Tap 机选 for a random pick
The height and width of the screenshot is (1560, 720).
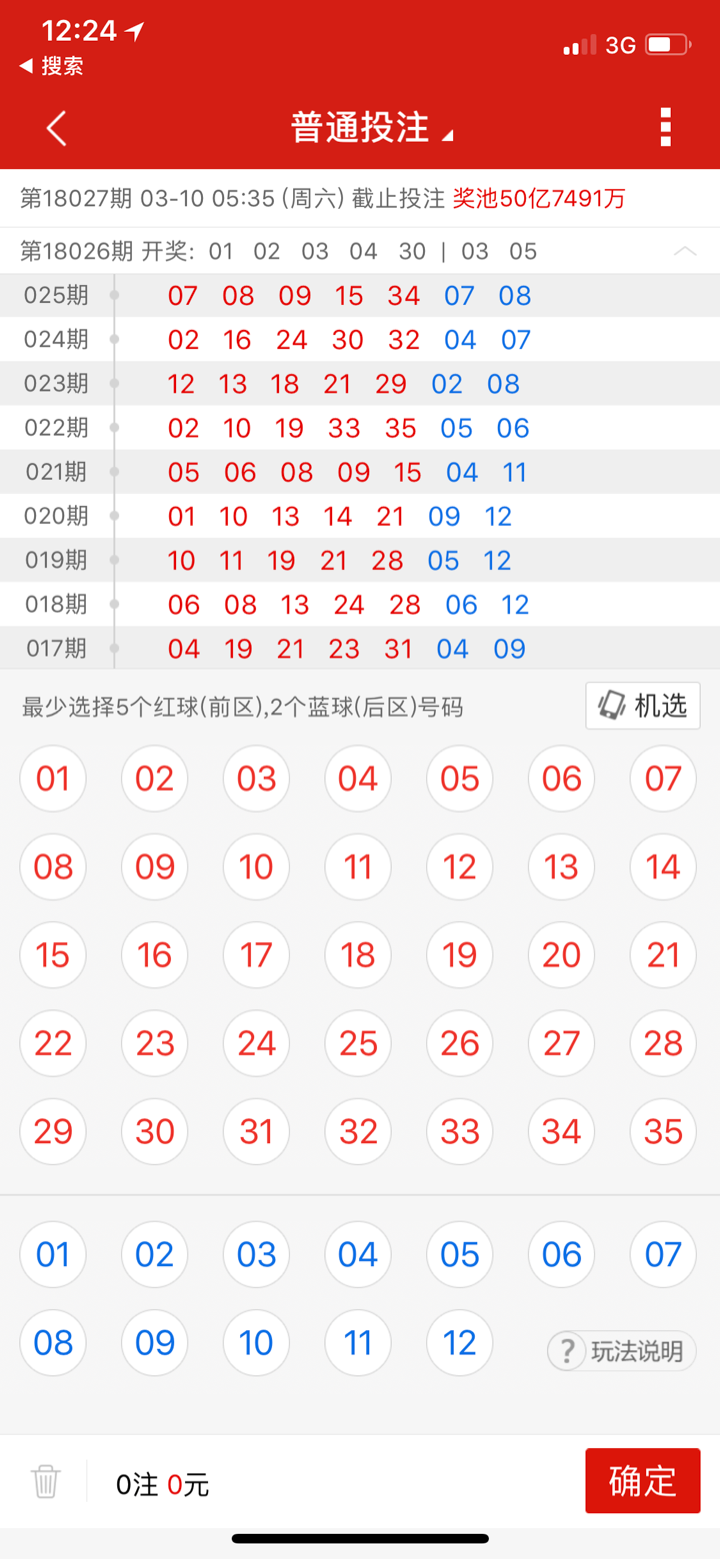pyautogui.click(x=642, y=706)
